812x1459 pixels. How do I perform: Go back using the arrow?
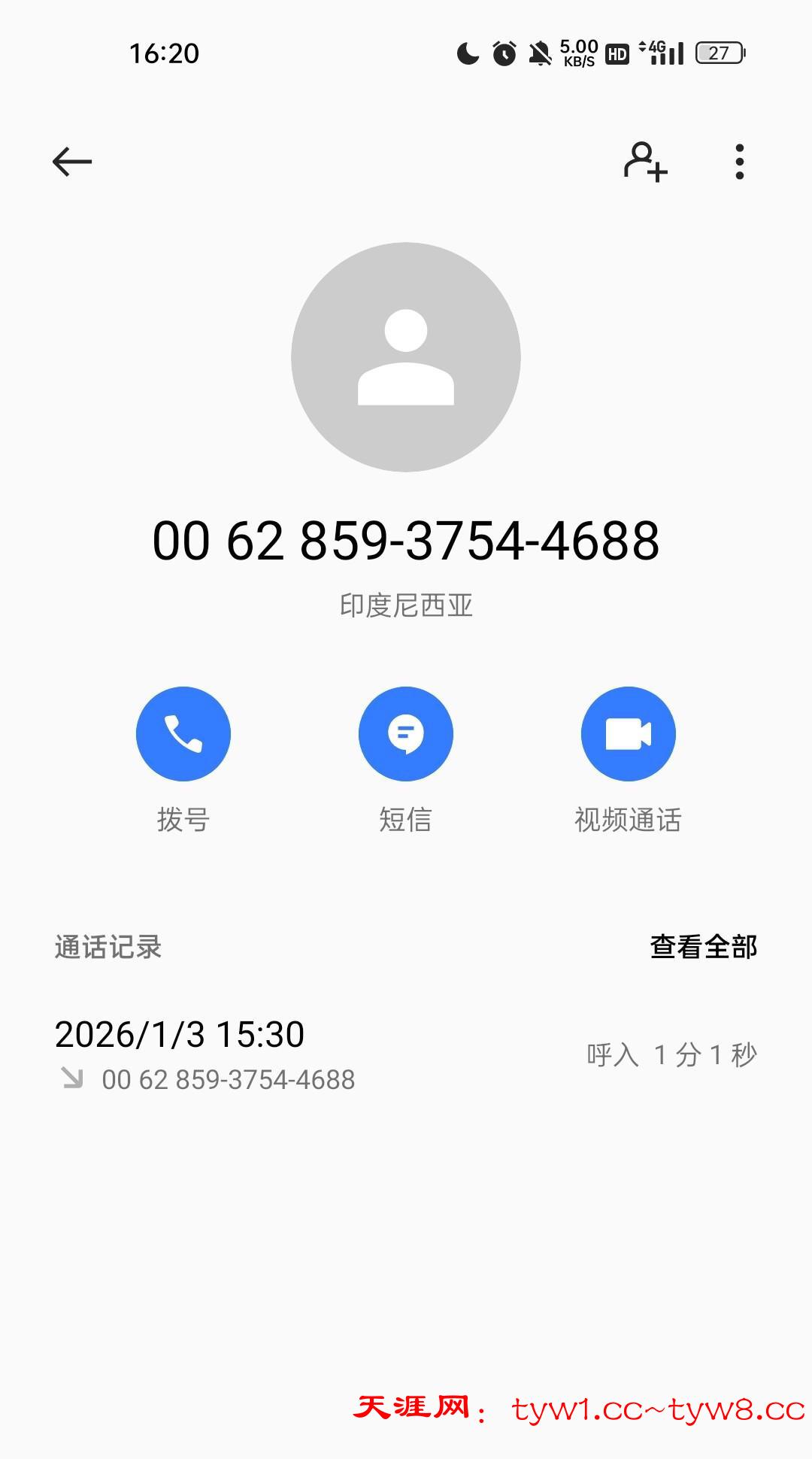72,162
